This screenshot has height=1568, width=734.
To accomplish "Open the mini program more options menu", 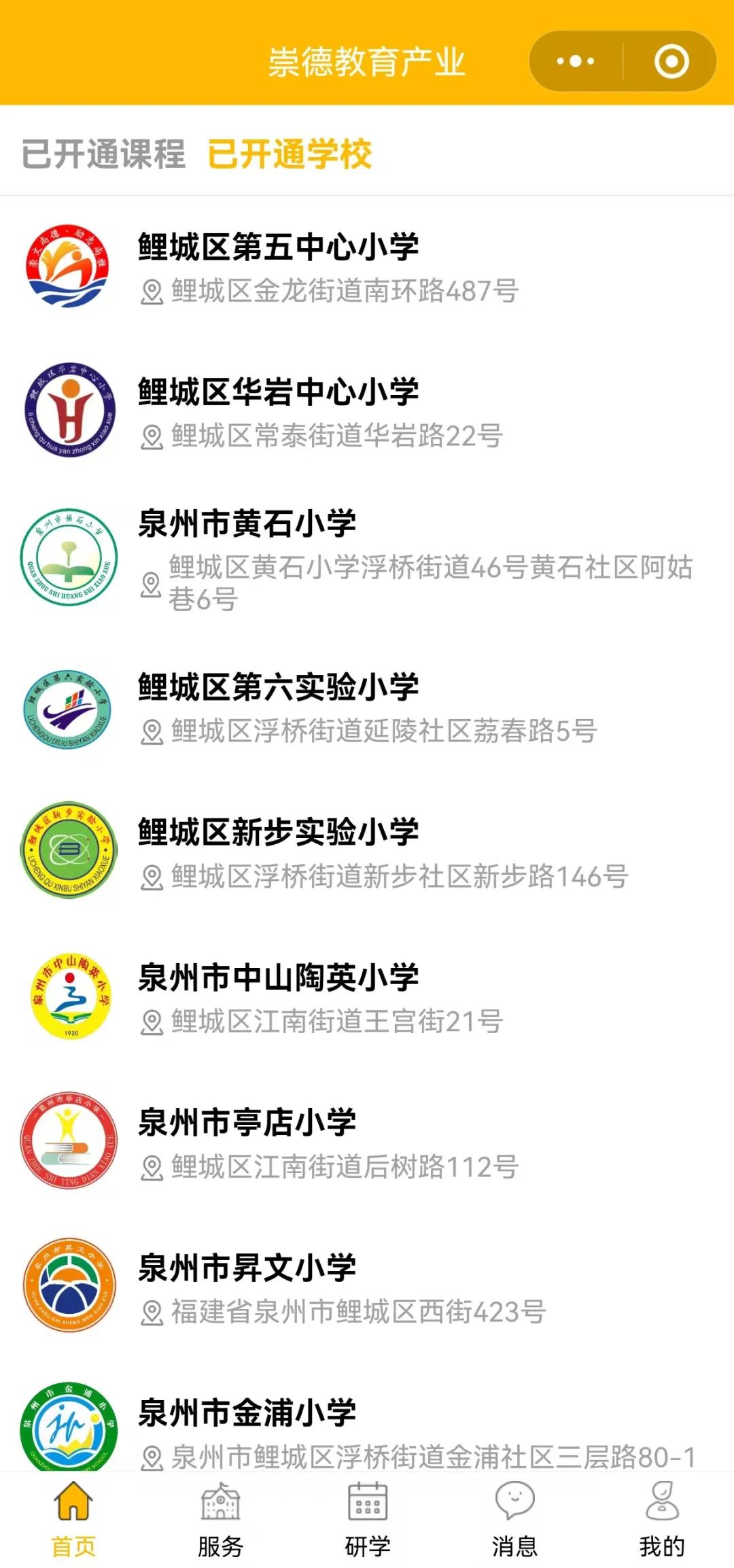I will [575, 61].
